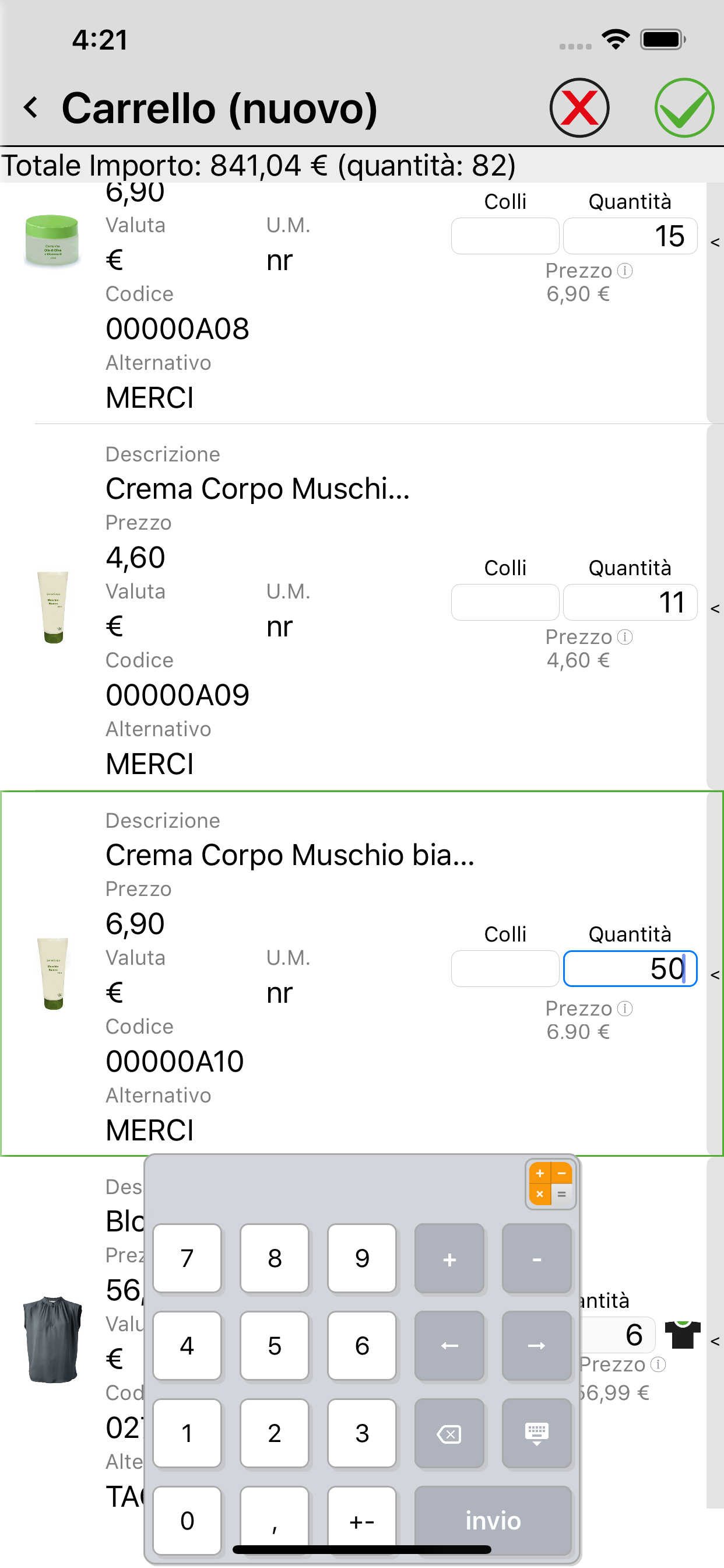This screenshot has width=724, height=1568.
Task: Edit Quantità field for item 00000A08
Action: point(630,236)
